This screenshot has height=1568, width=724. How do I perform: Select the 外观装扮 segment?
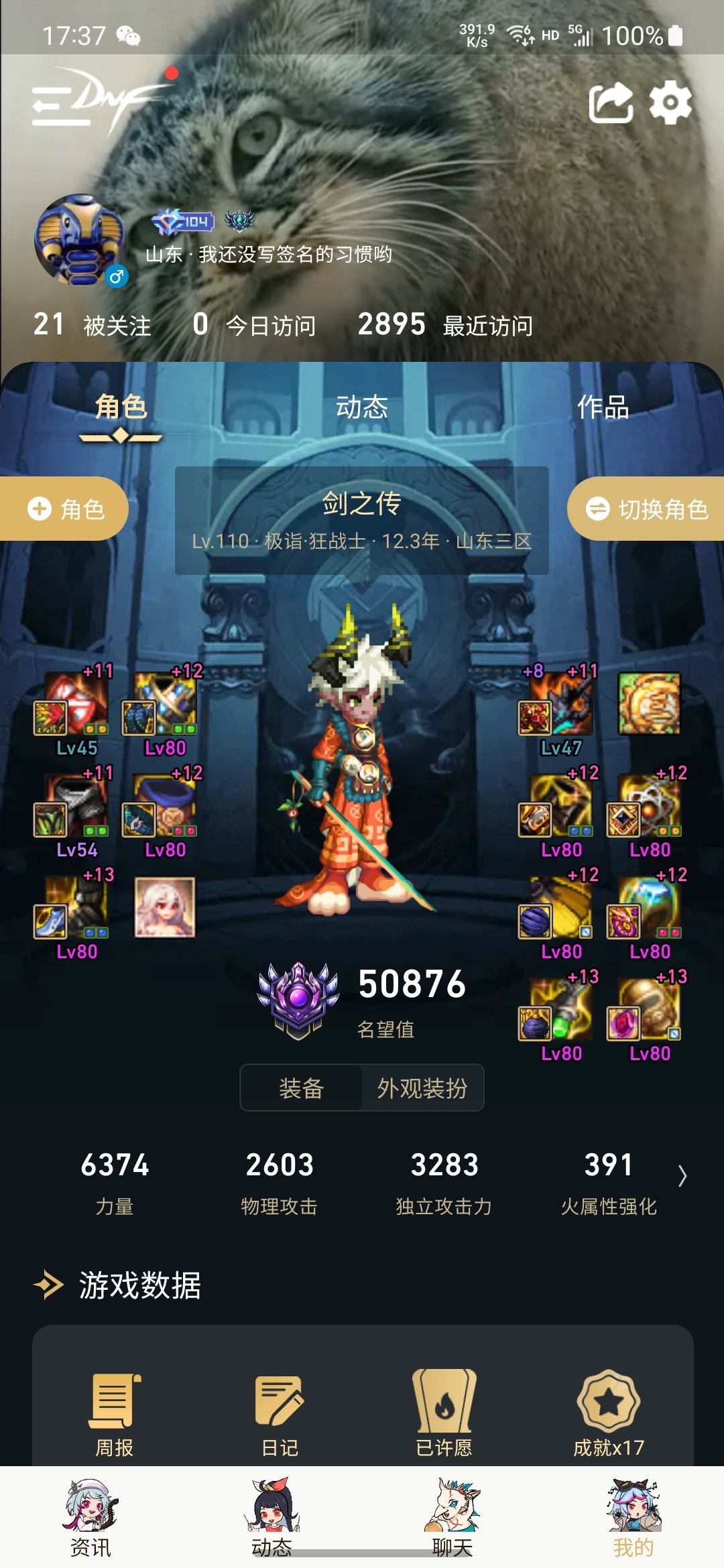(422, 1088)
